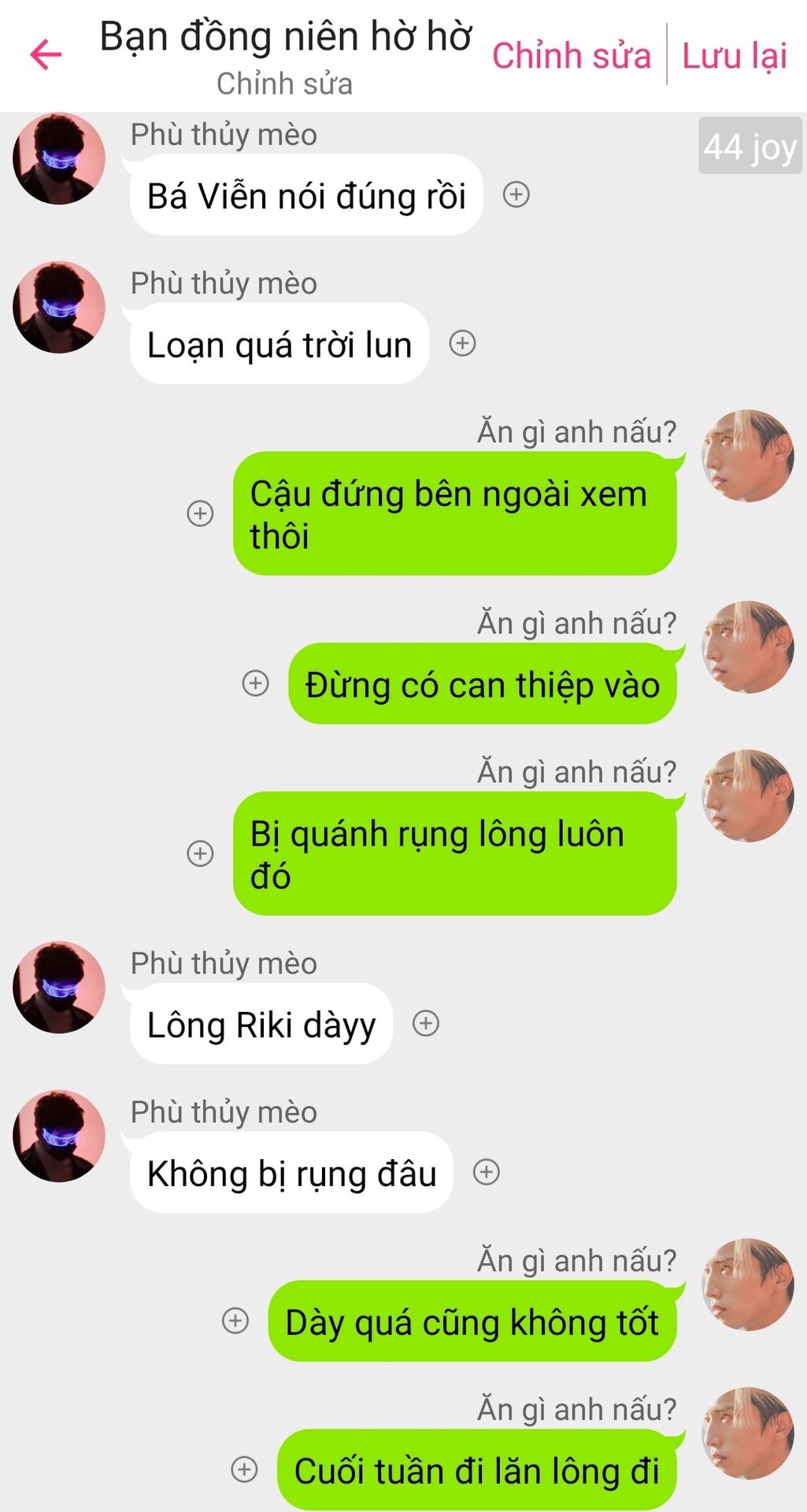Tap the plus icon beside "Loạn quá trời lun"
The image size is (807, 1512).
462,343
